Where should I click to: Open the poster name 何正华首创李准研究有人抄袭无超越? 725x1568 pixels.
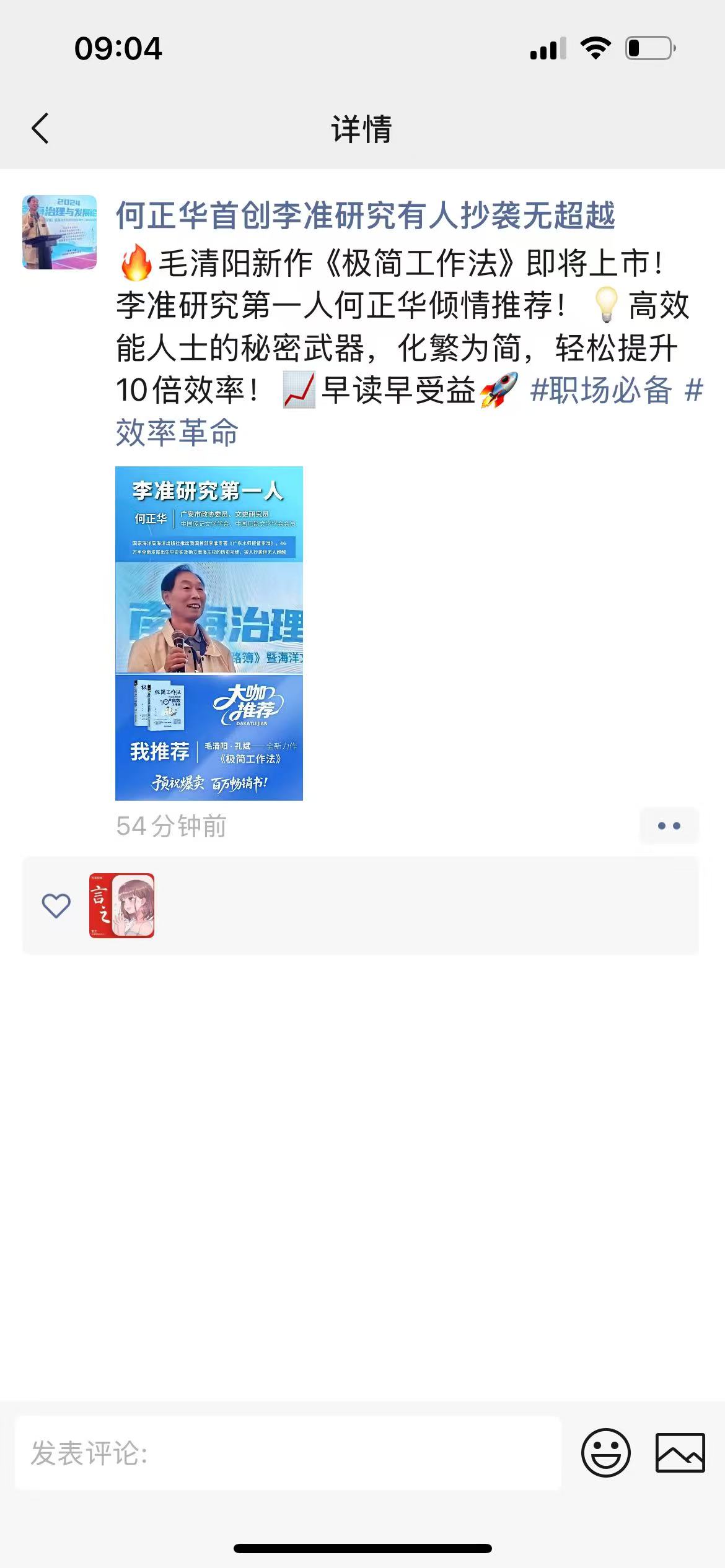pos(365,216)
